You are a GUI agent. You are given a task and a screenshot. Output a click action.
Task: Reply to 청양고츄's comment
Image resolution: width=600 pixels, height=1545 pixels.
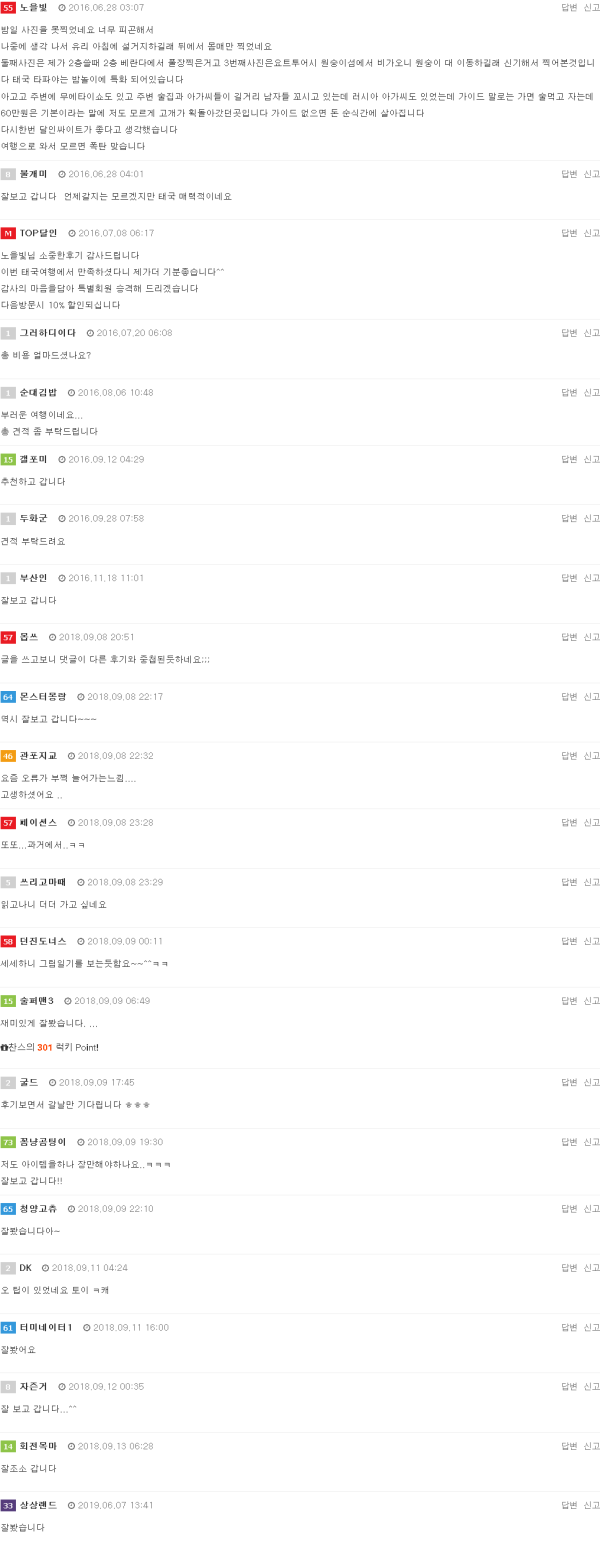(x=569, y=1208)
